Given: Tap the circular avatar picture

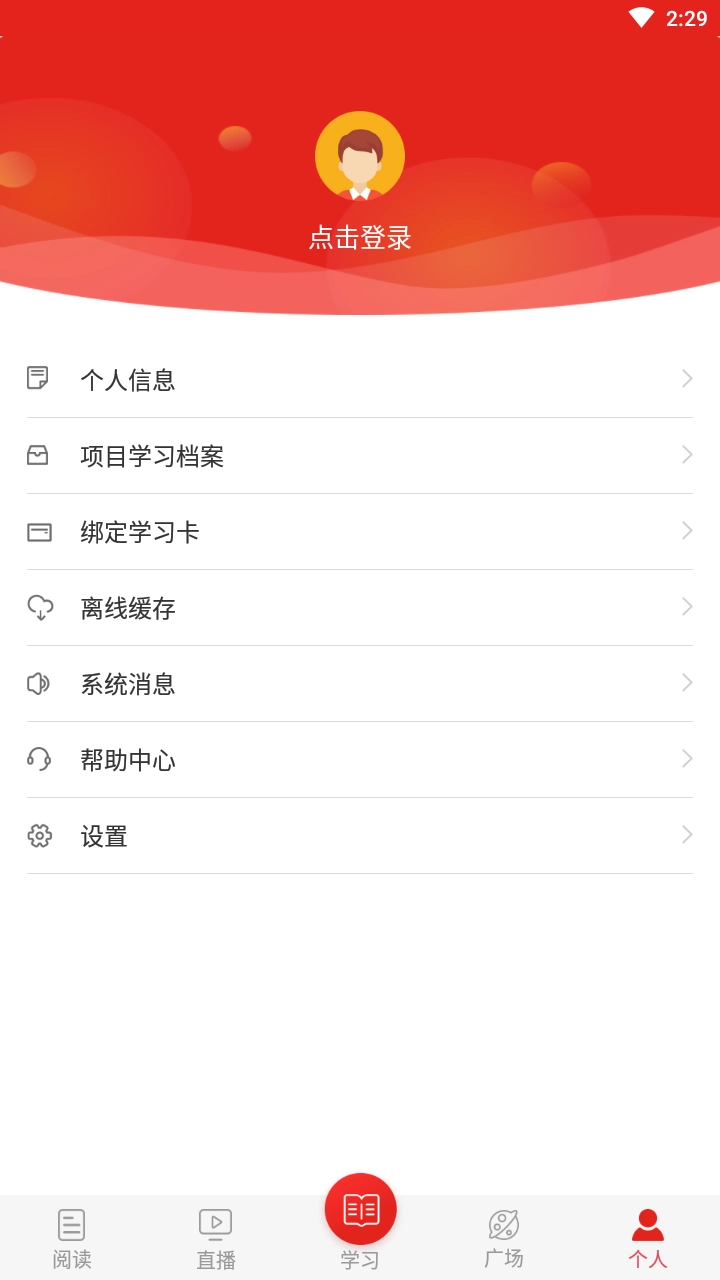Looking at the screenshot, I should point(360,155).
